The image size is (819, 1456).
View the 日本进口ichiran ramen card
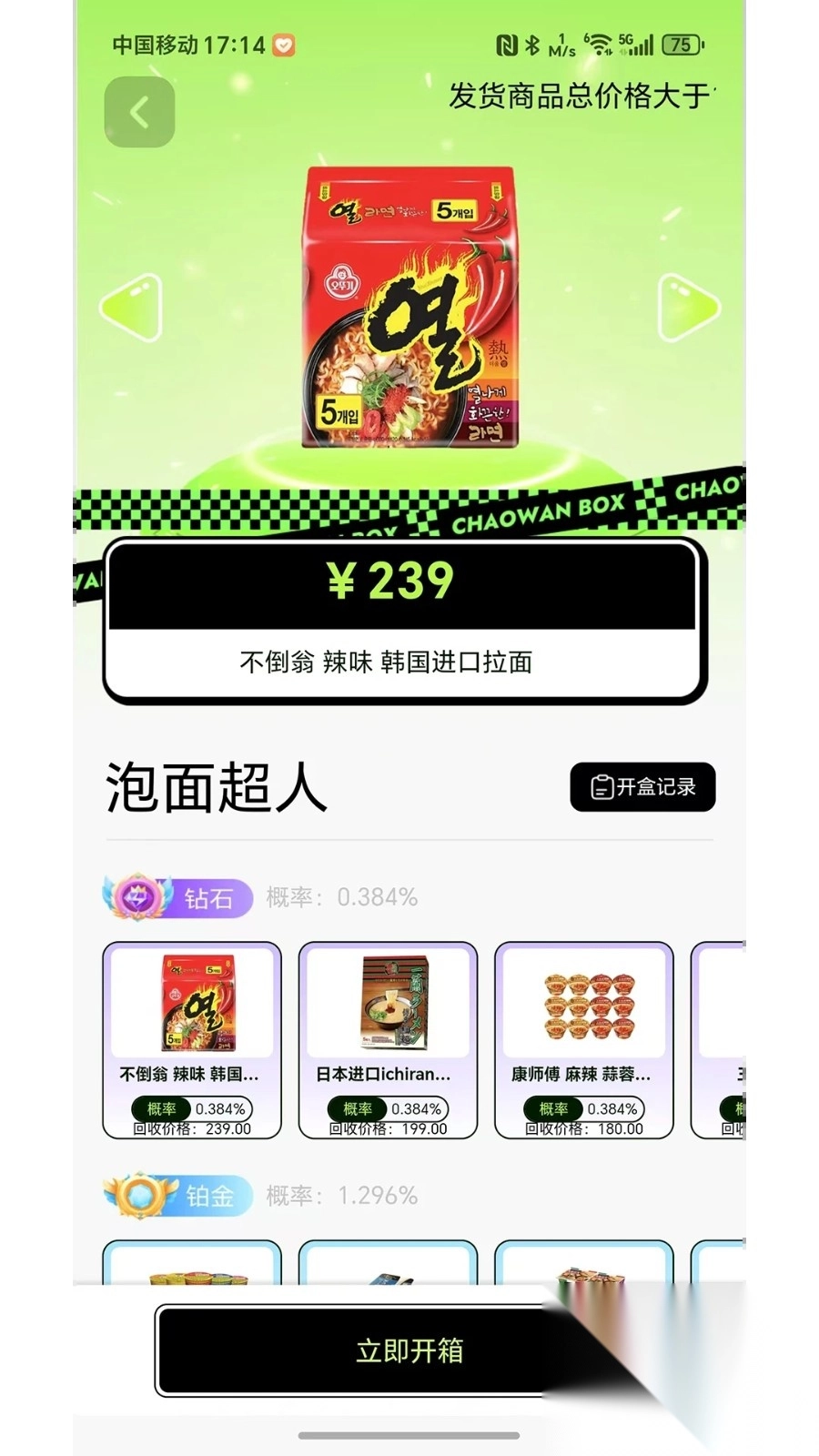pos(388,1040)
